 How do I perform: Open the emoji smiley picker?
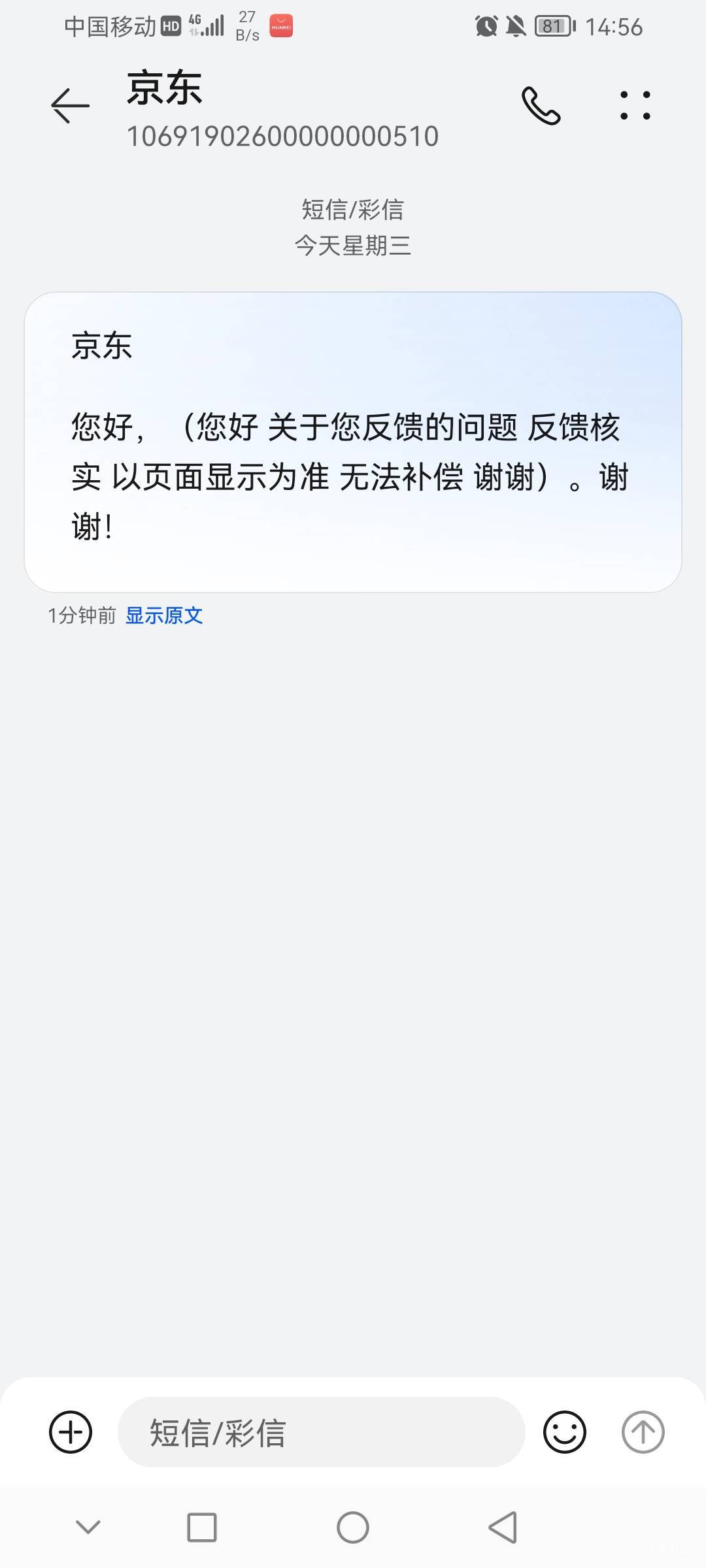pos(564,1432)
